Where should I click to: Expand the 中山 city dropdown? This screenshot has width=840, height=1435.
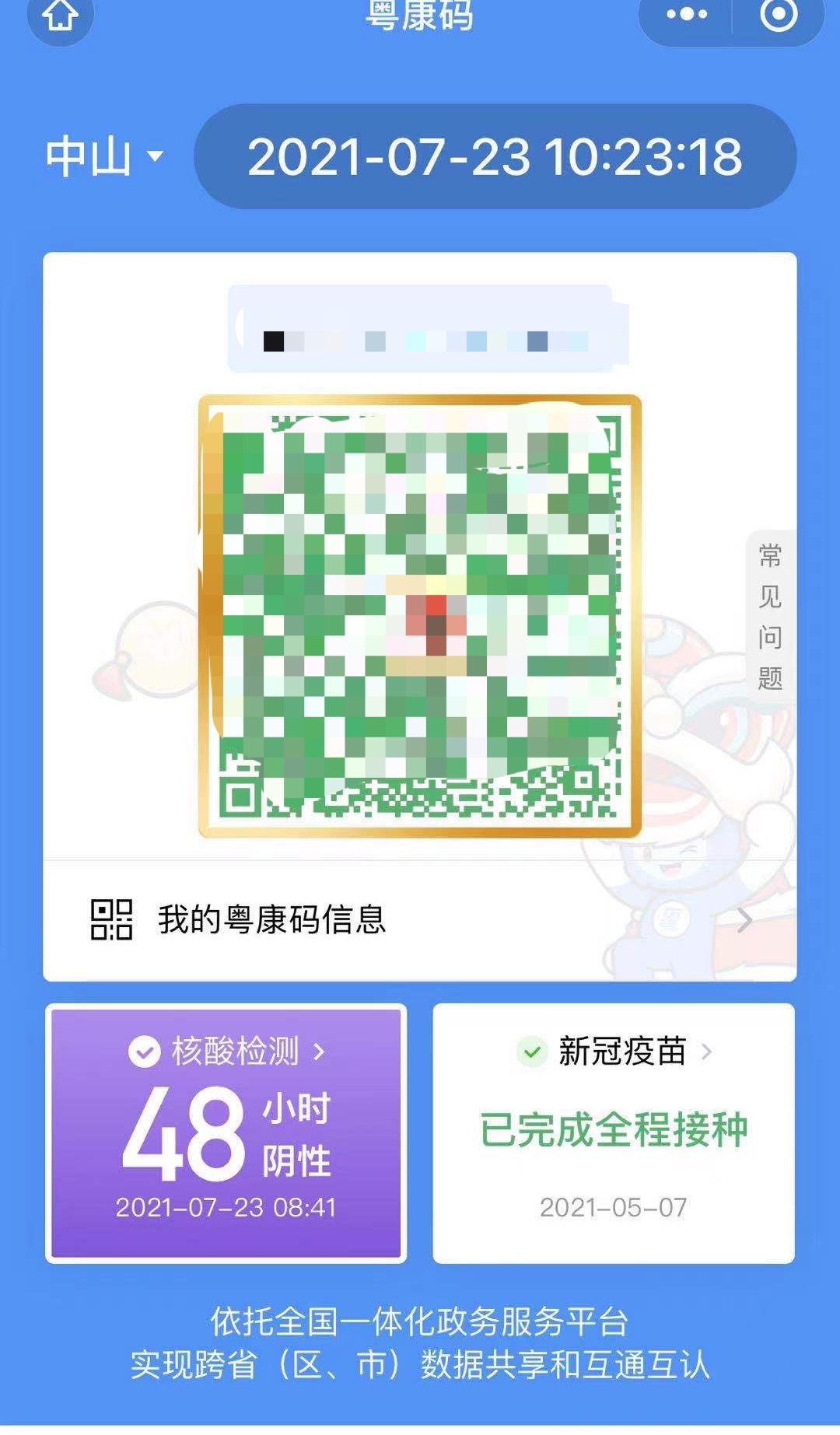click(x=105, y=156)
